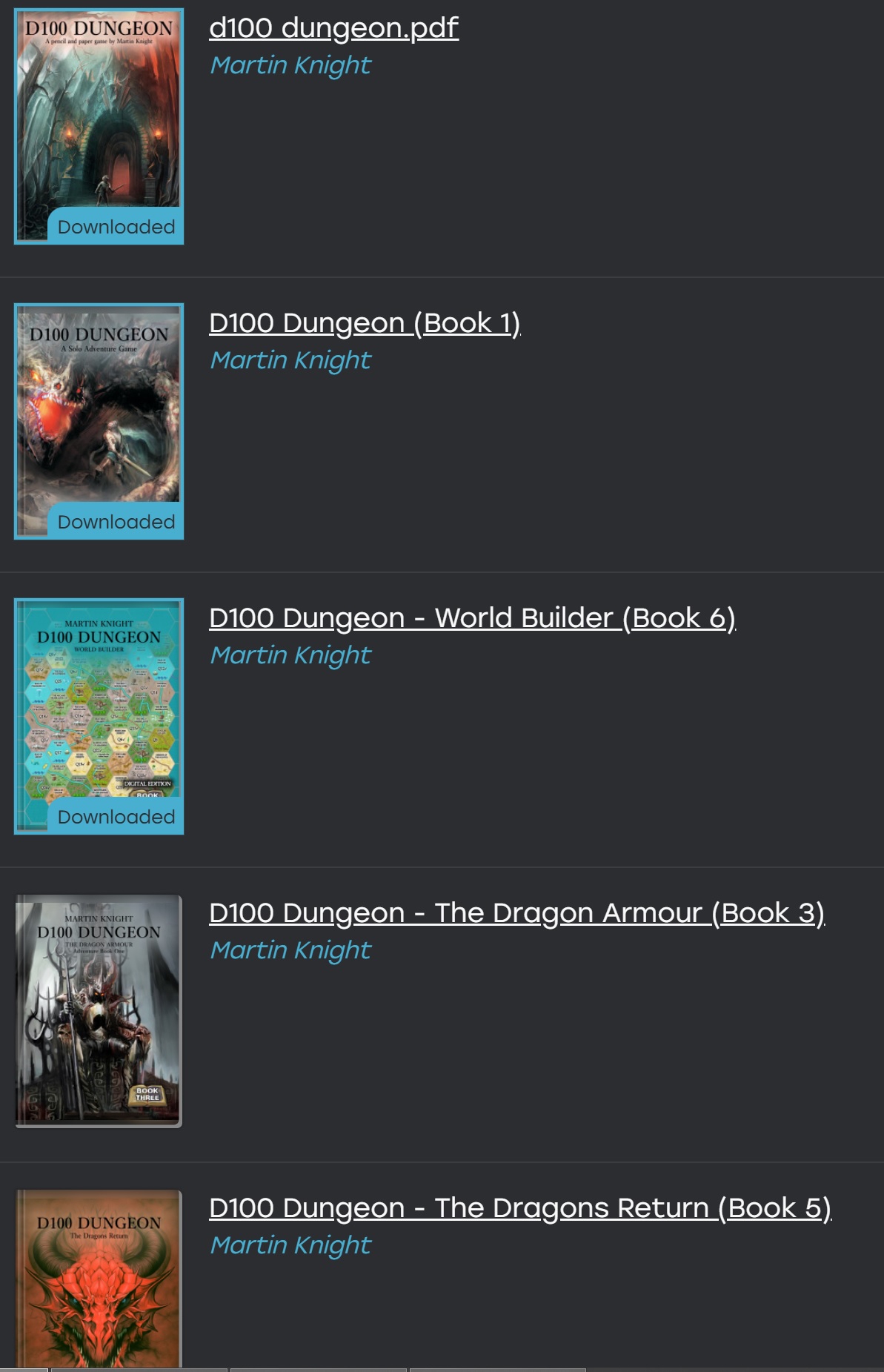884x1372 pixels.
Task: Open the World Builder (Book 6) title link
Action: click(472, 618)
